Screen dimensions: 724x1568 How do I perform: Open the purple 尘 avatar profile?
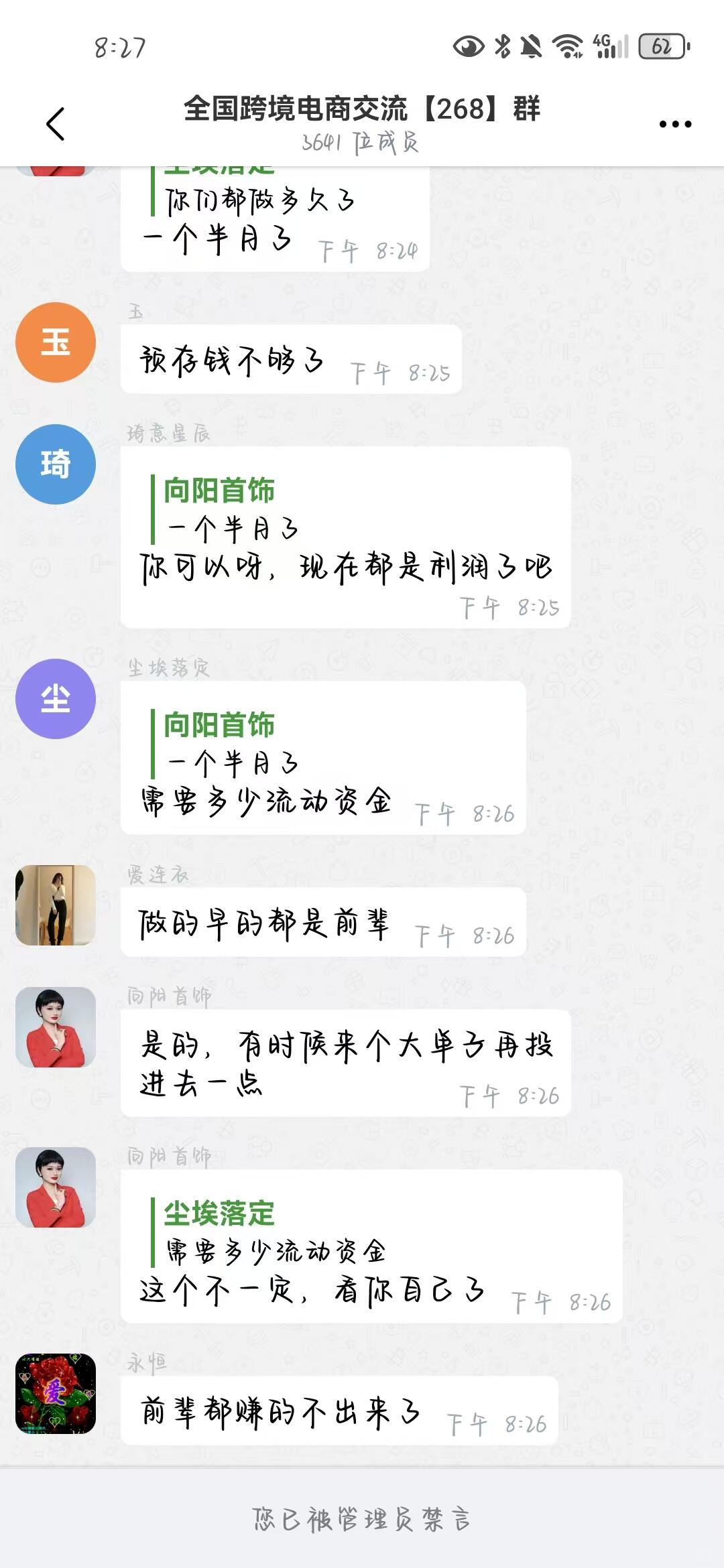click(56, 699)
